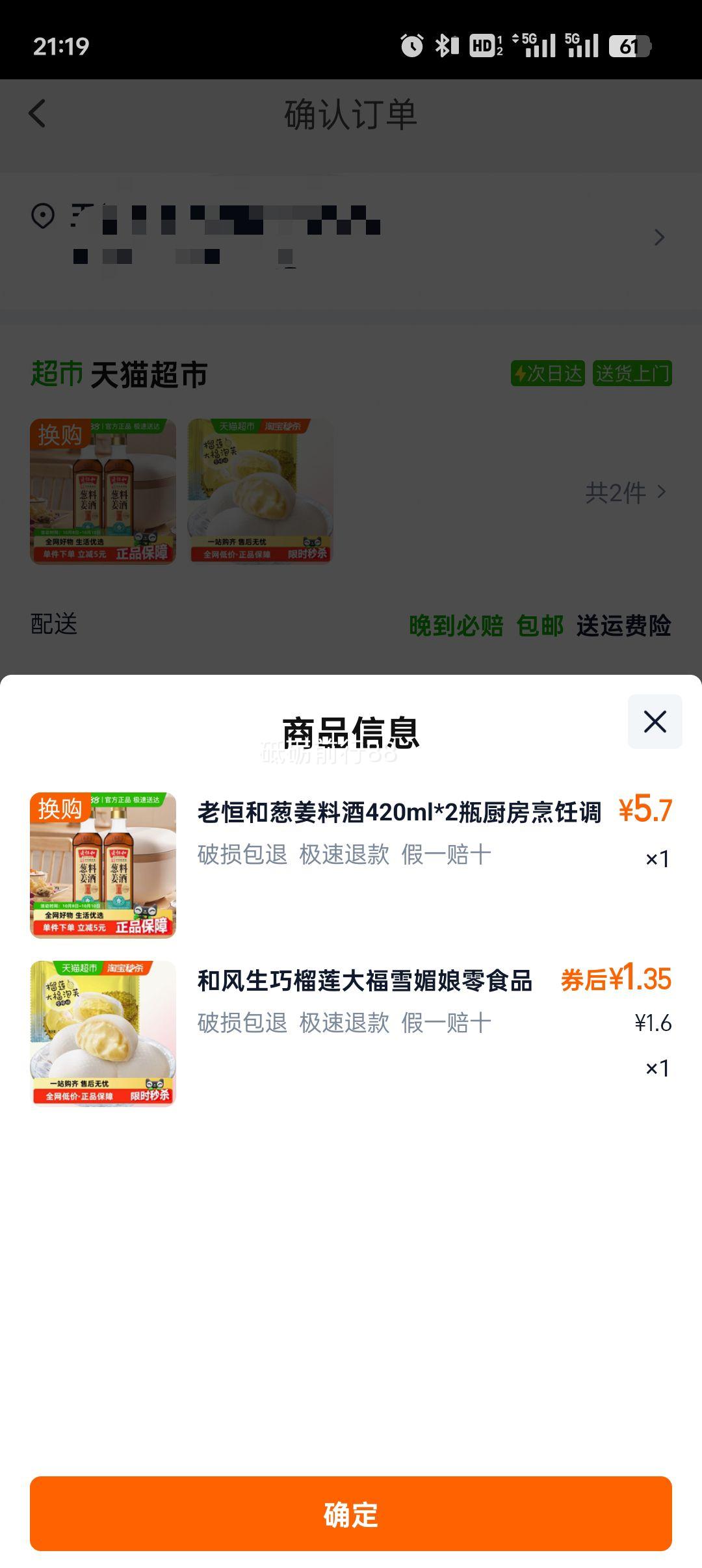Close the 商品信息 popup

[x=655, y=722]
